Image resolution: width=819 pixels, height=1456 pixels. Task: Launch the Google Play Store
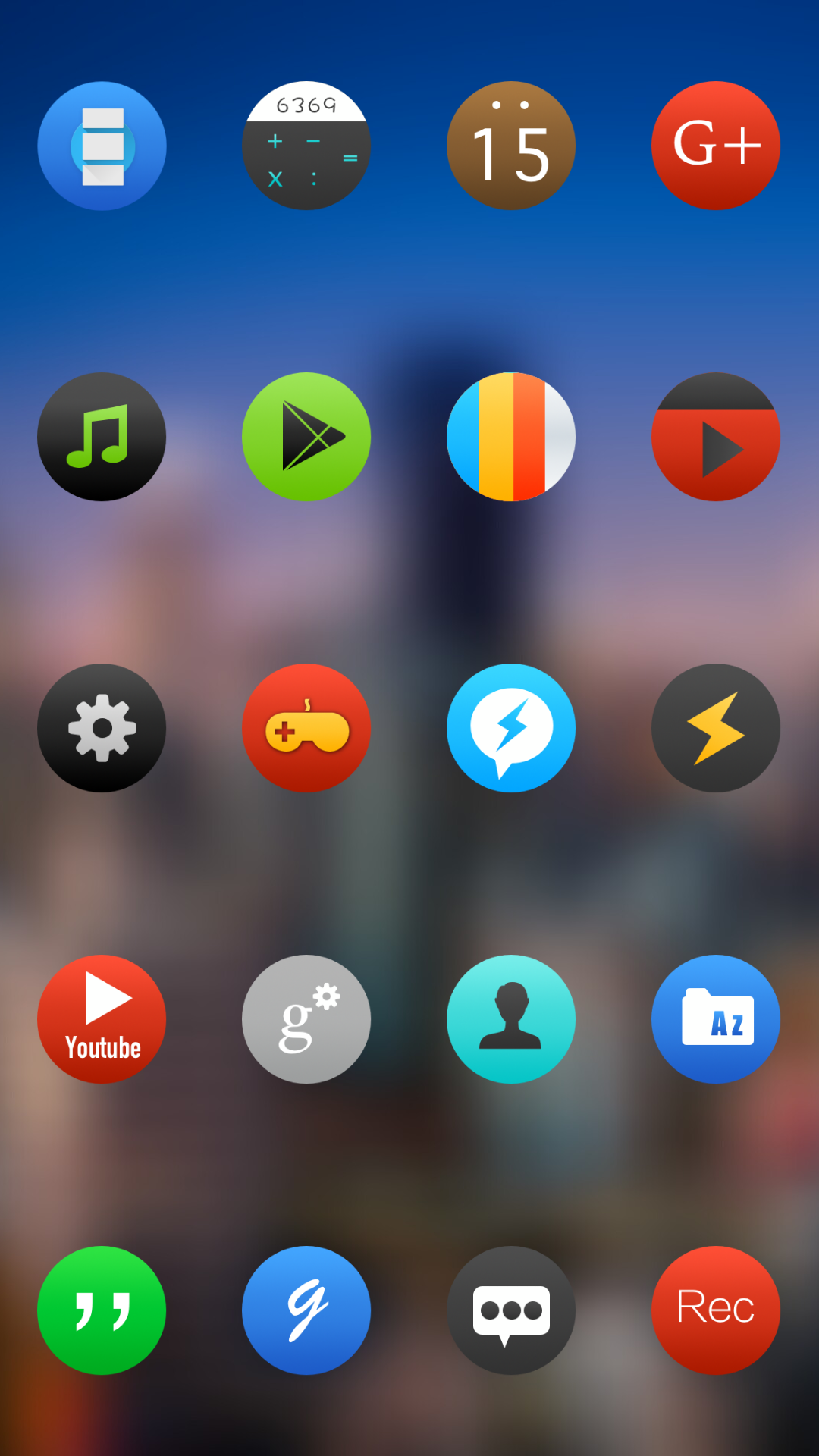[x=306, y=436]
